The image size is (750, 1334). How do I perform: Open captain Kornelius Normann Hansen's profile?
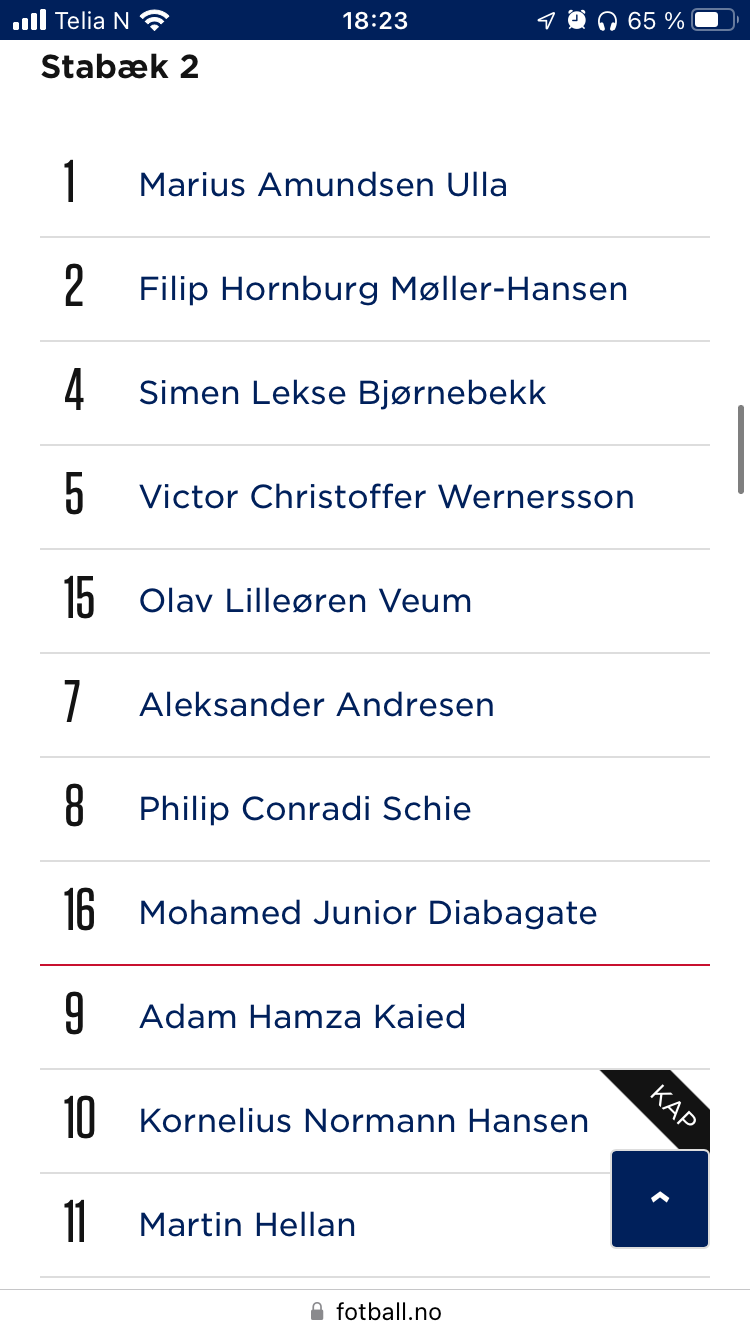pyautogui.click(x=364, y=1121)
